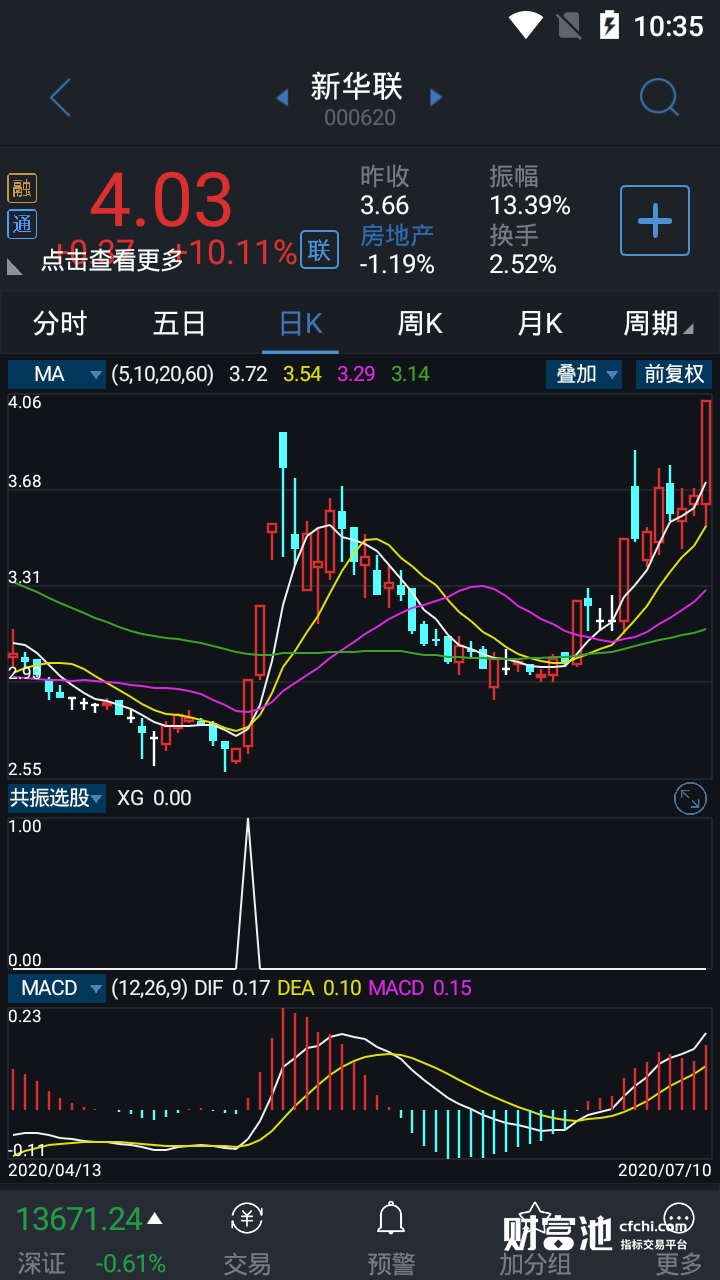This screenshot has height=1280, width=720.
Task: Open the 共振选股 indicator dropdown
Action: coord(57,798)
